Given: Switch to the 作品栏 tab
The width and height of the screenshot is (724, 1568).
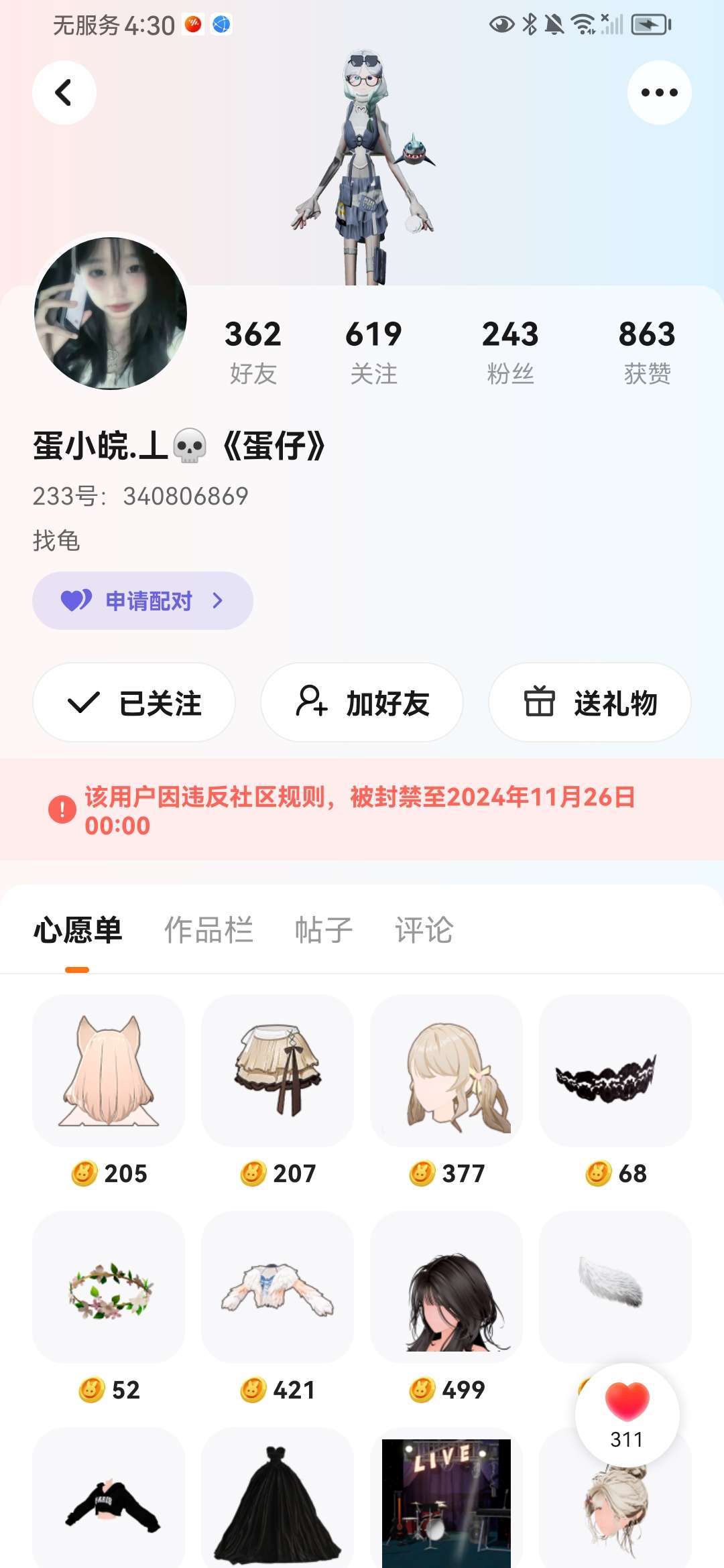Looking at the screenshot, I should 208,930.
